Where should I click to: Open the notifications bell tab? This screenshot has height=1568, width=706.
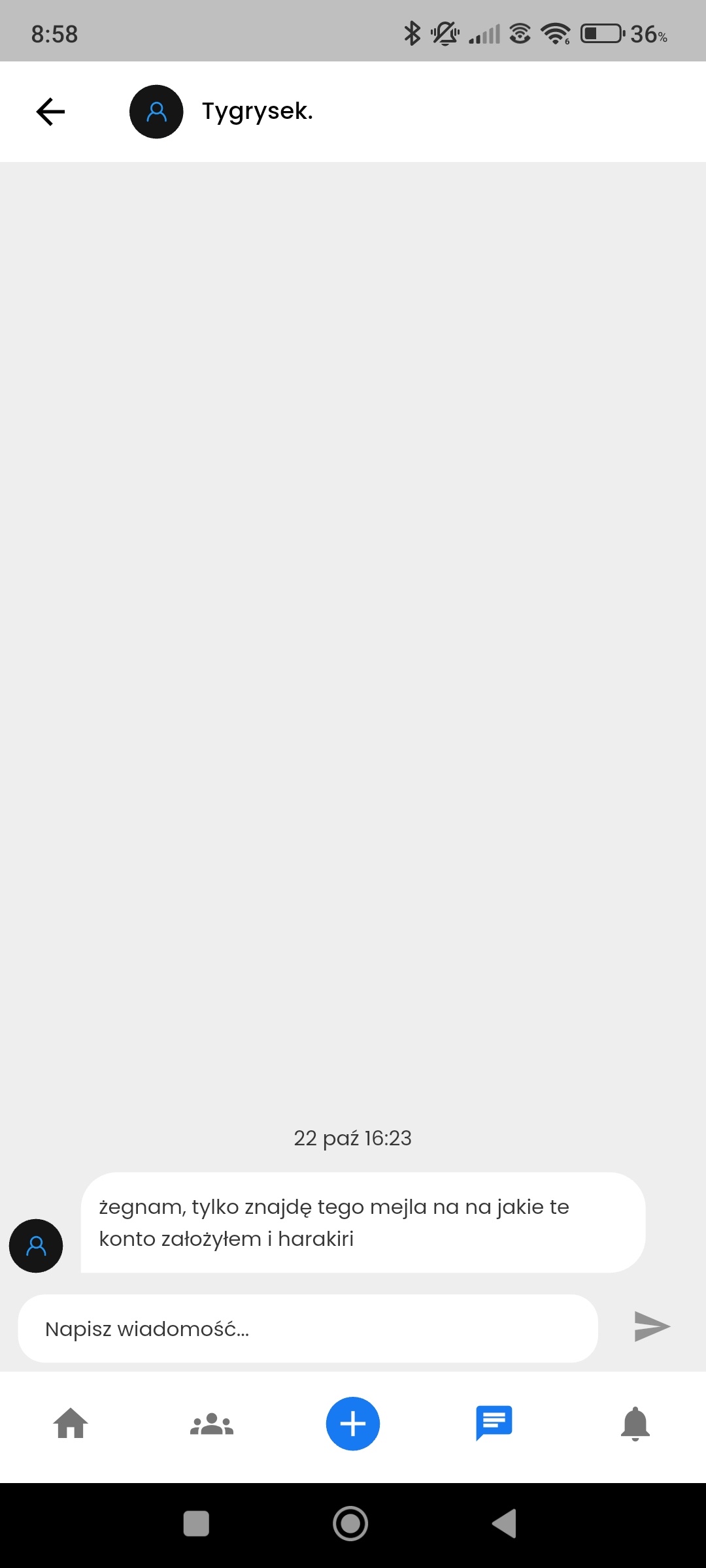pyautogui.click(x=635, y=1424)
